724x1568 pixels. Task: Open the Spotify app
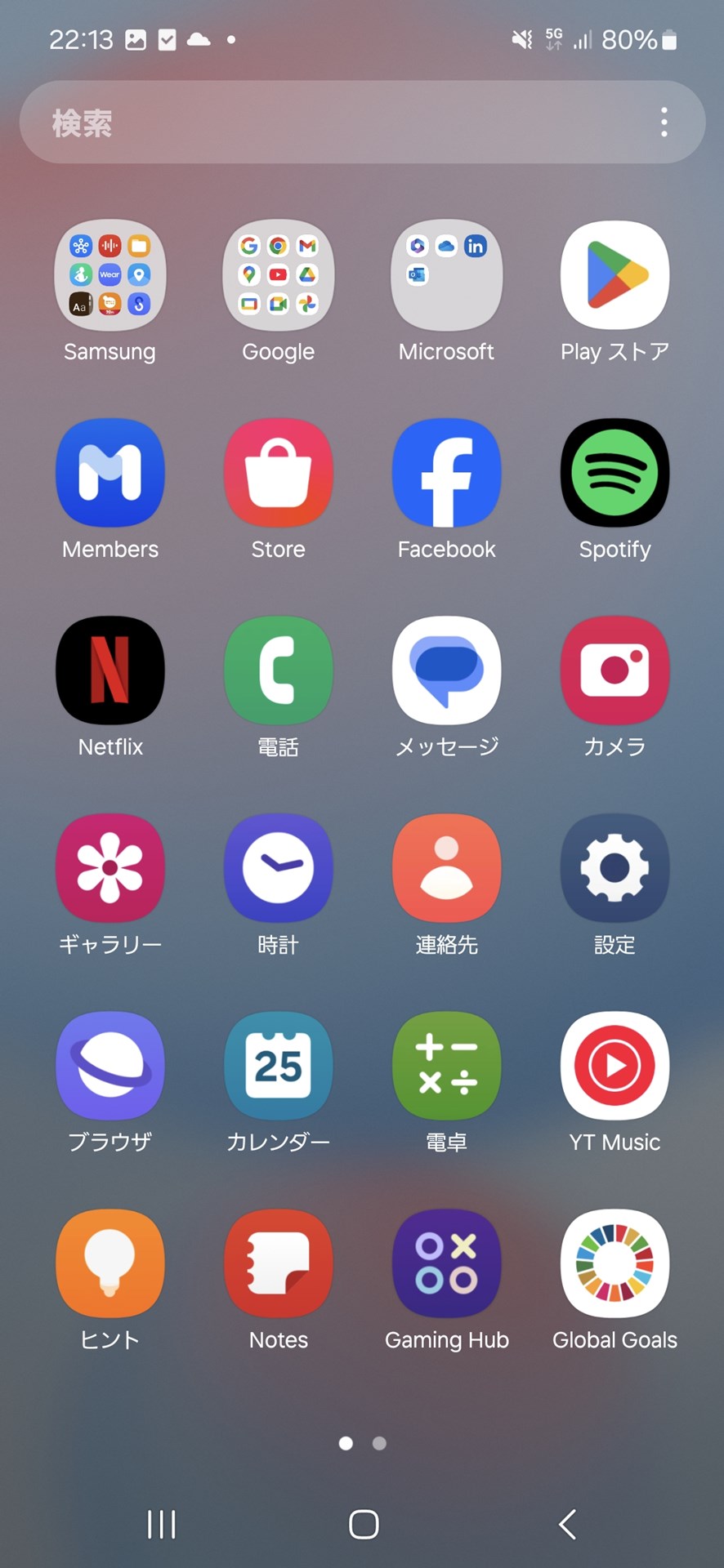point(615,474)
